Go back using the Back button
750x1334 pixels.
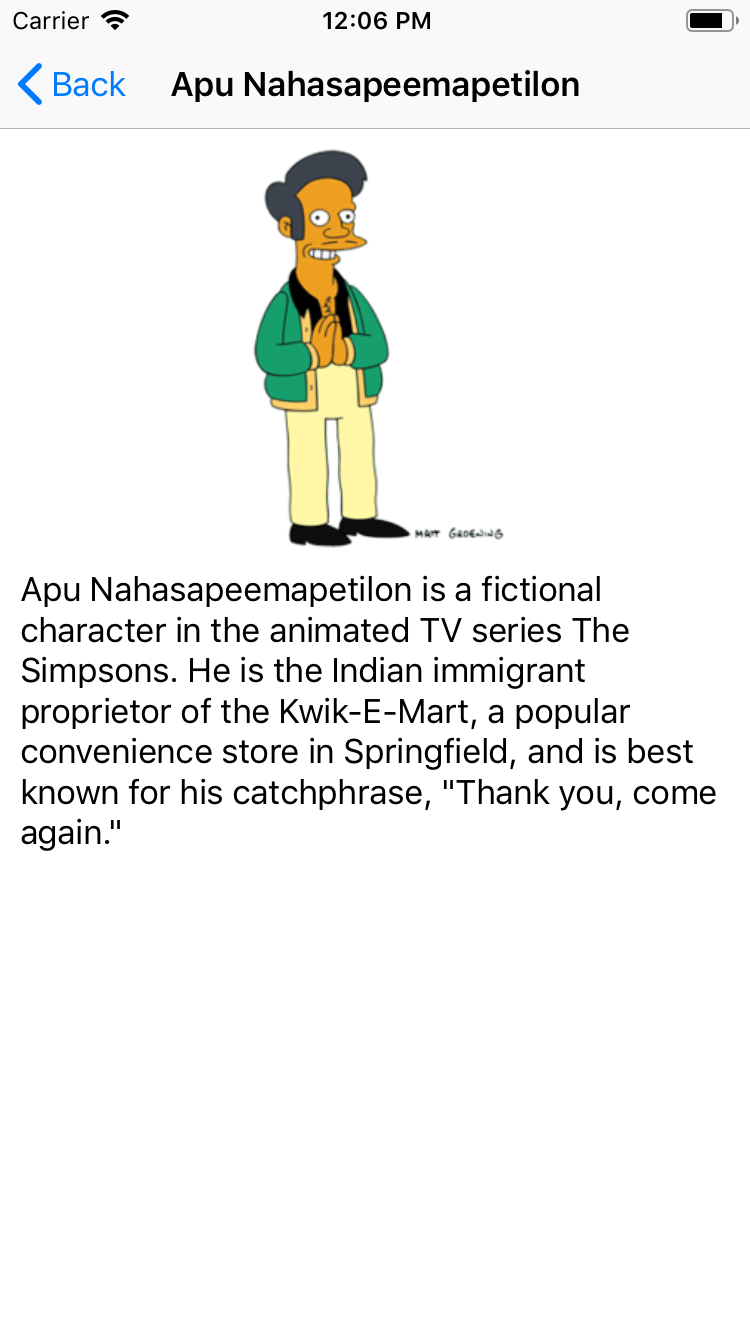point(72,85)
